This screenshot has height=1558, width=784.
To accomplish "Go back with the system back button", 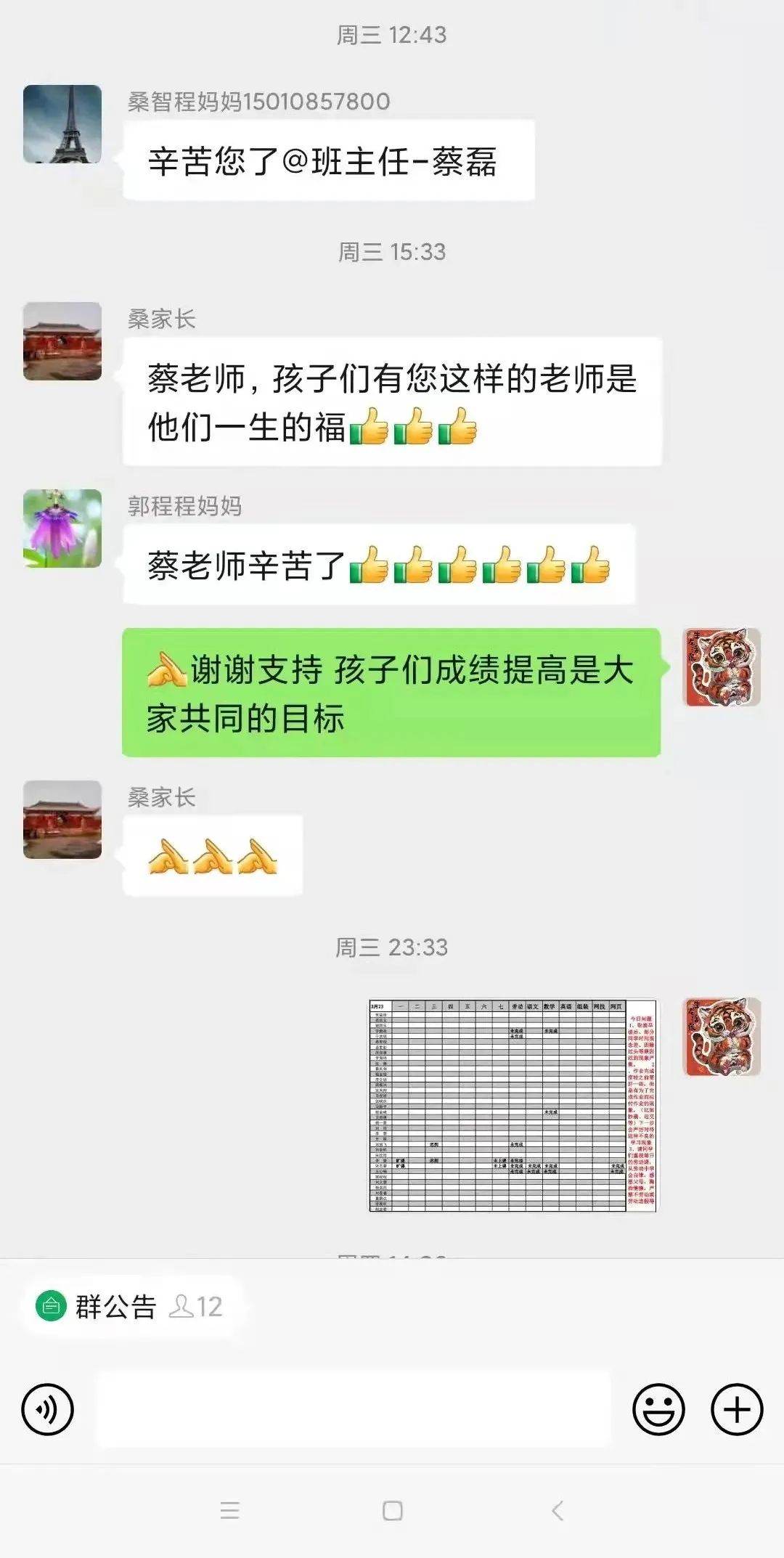I will coord(558,1511).
